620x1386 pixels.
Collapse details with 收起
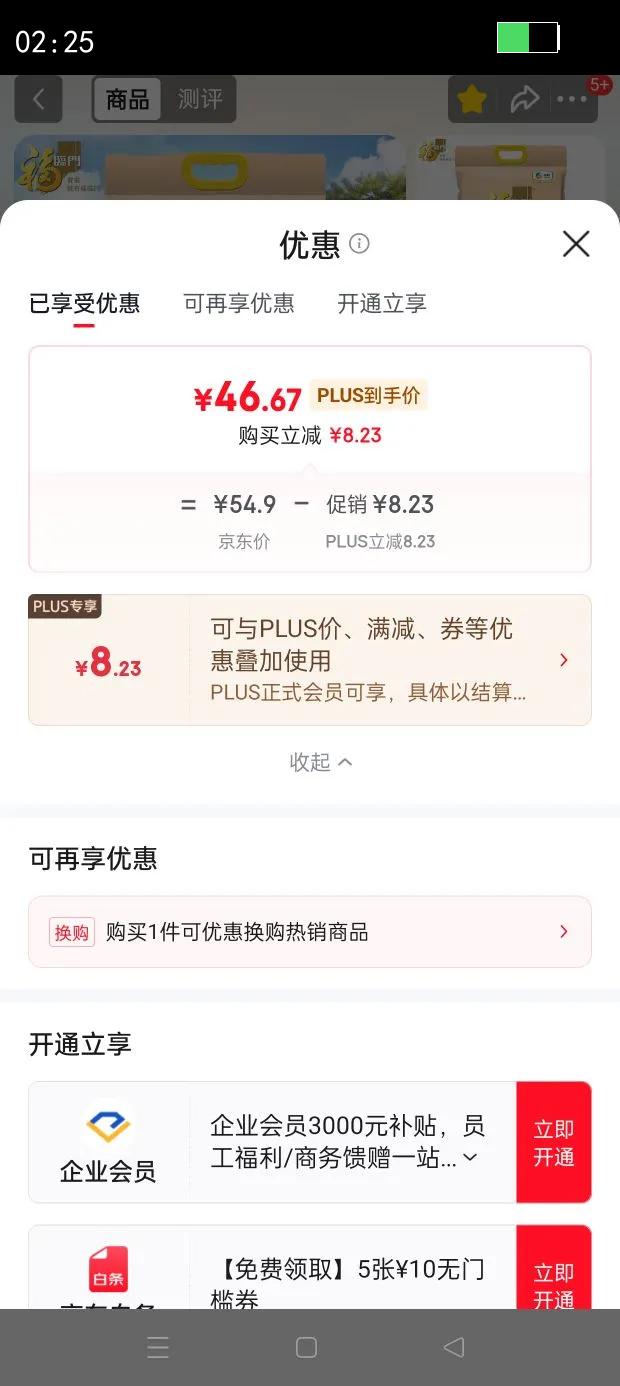point(320,762)
